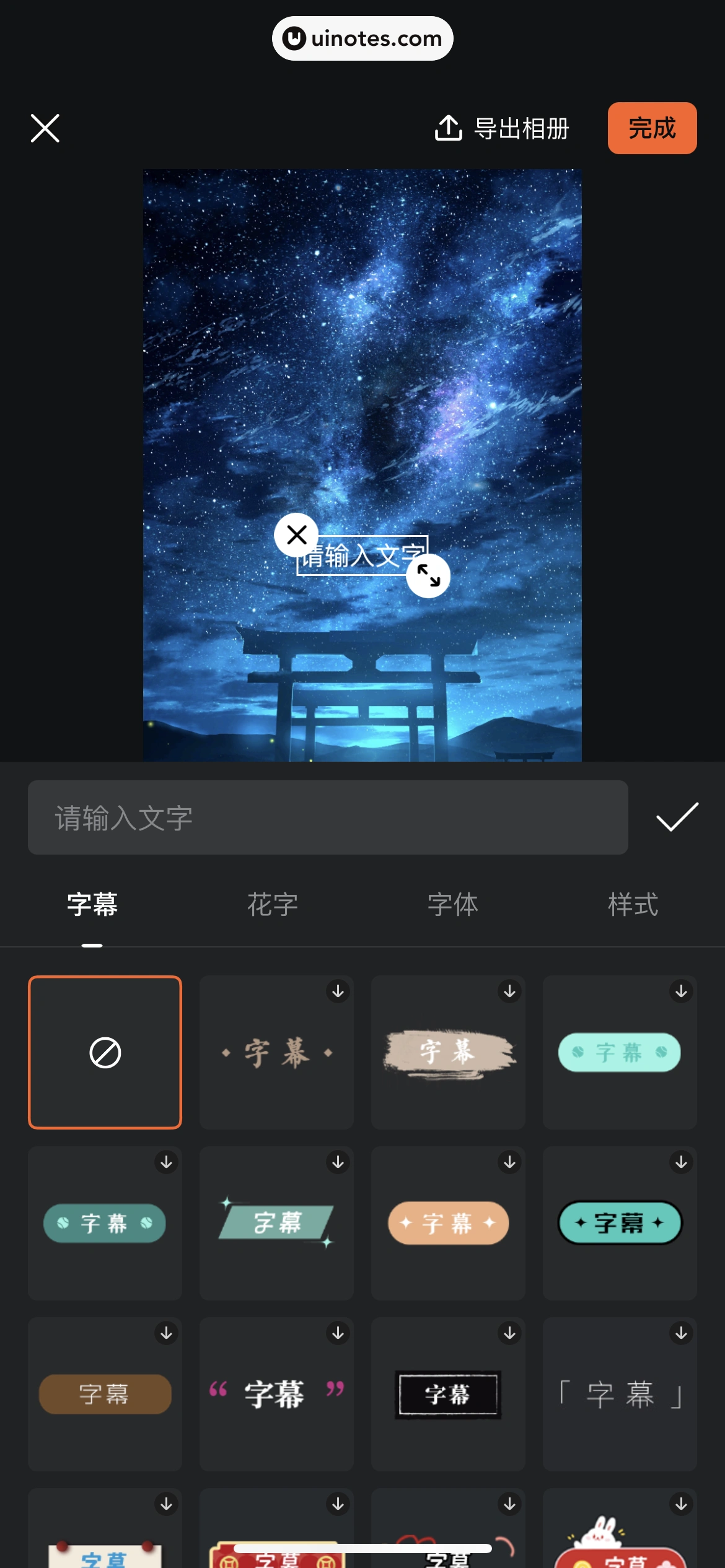Pick the corner brackets subtitle style

click(620, 1394)
